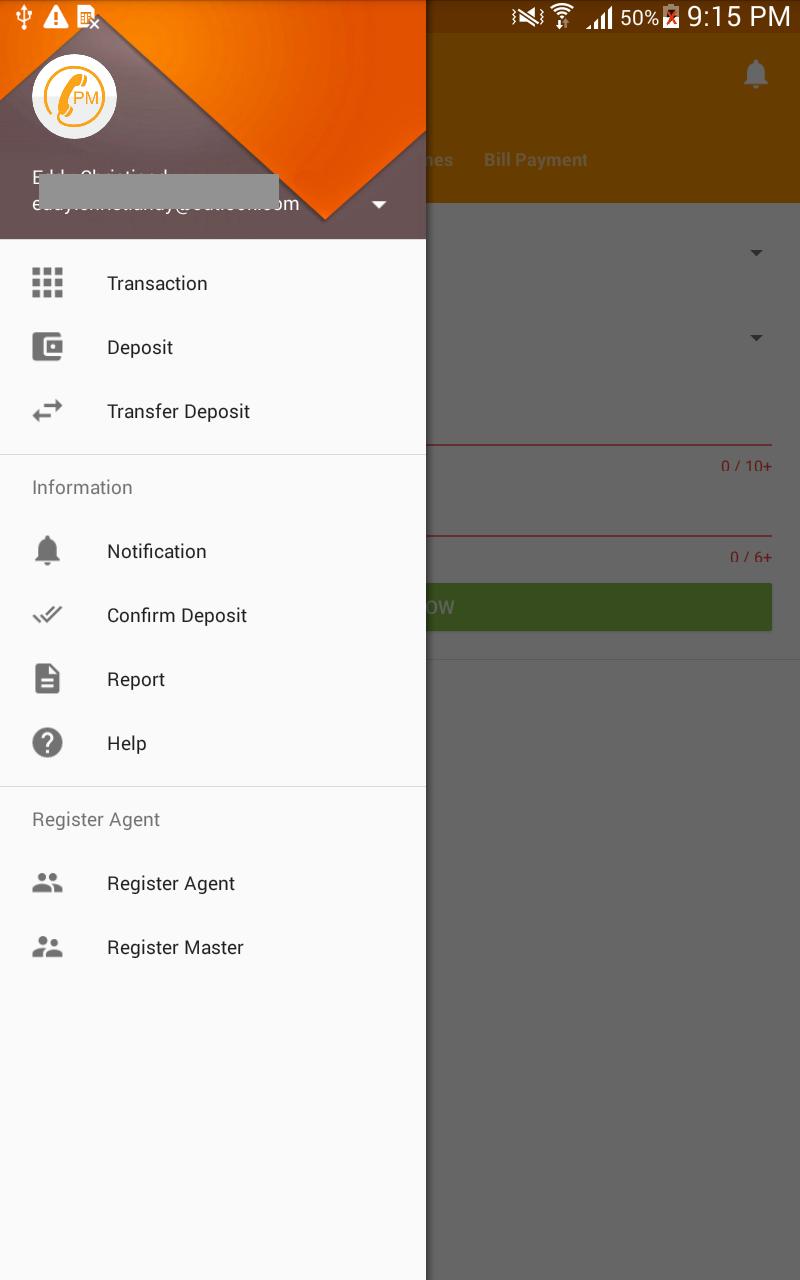Viewport: 800px width, 1280px height.
Task: Go to Deposit
Action: 140,348
